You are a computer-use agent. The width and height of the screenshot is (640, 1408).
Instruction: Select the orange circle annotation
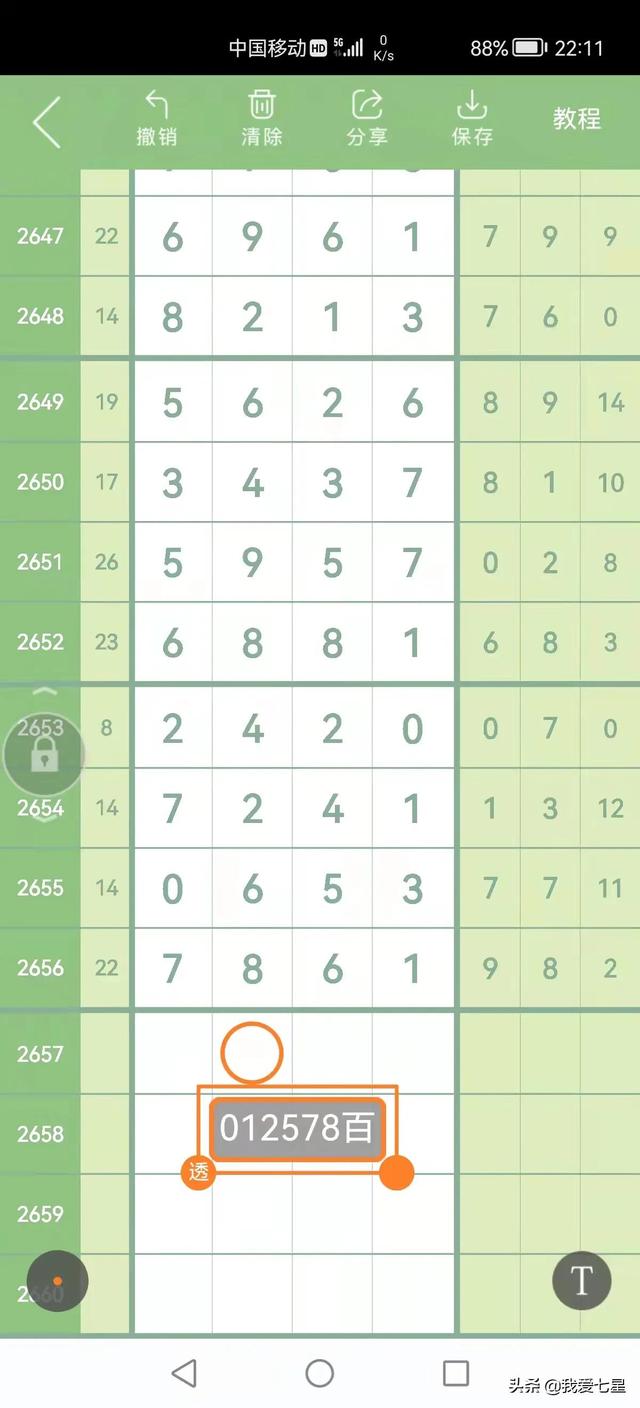click(252, 1052)
